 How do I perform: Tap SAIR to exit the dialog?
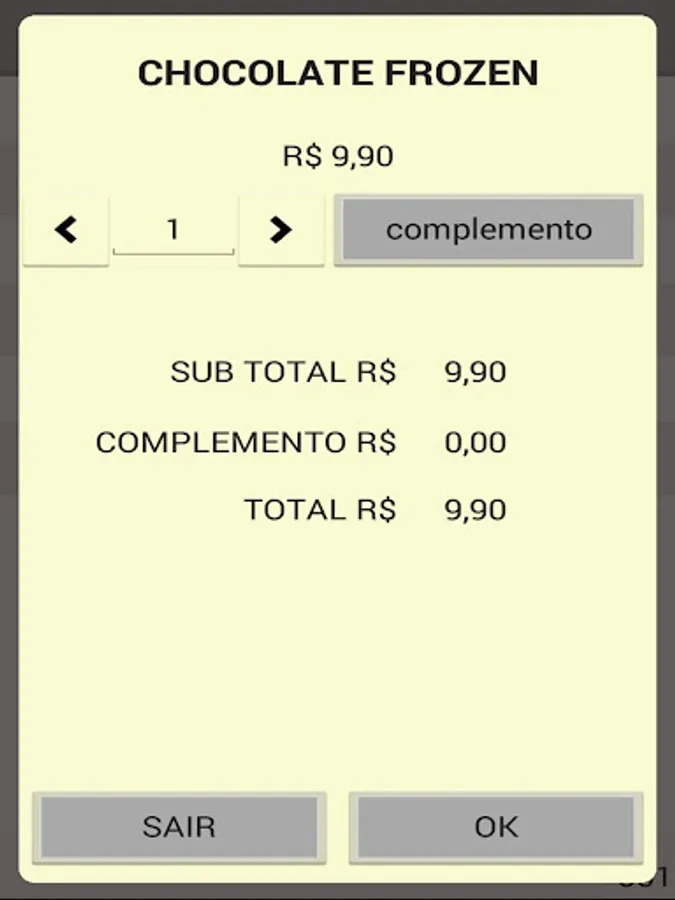(179, 827)
